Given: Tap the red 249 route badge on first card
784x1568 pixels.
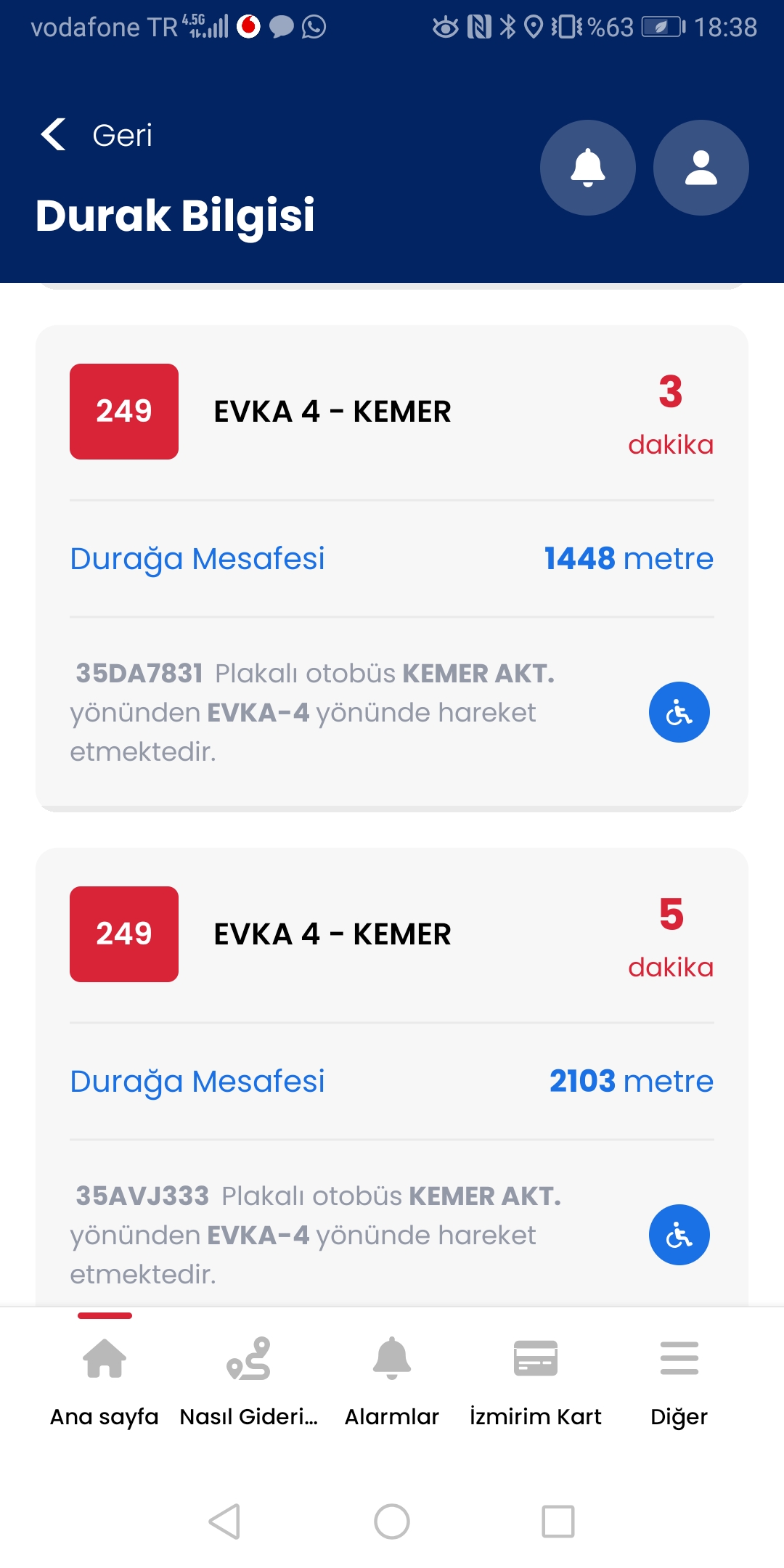Looking at the screenshot, I should pyautogui.click(x=123, y=411).
